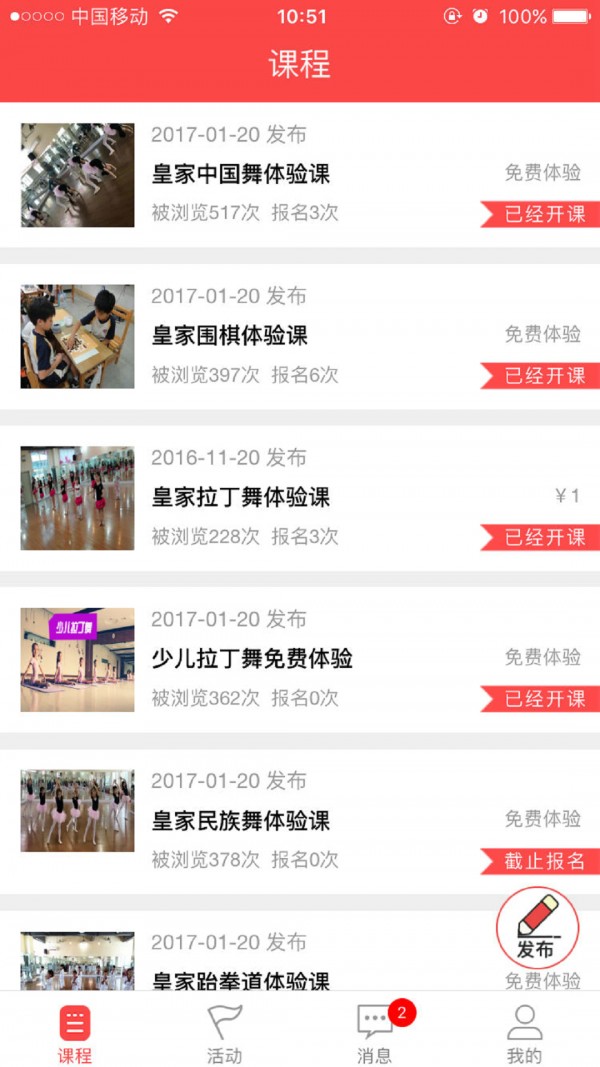Open 皇家中国舞体验课 course
Screen dimensions: 600x1067
click(x=240, y=174)
